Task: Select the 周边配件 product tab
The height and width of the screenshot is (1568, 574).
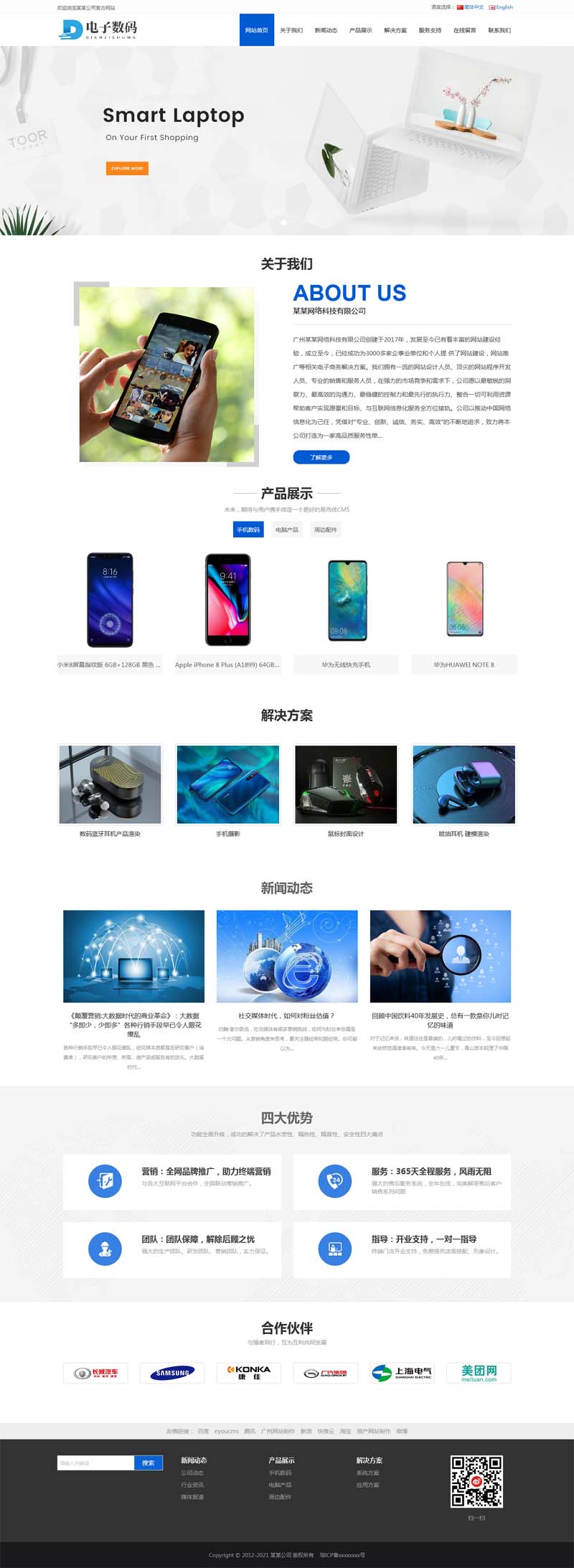Action: tap(325, 530)
